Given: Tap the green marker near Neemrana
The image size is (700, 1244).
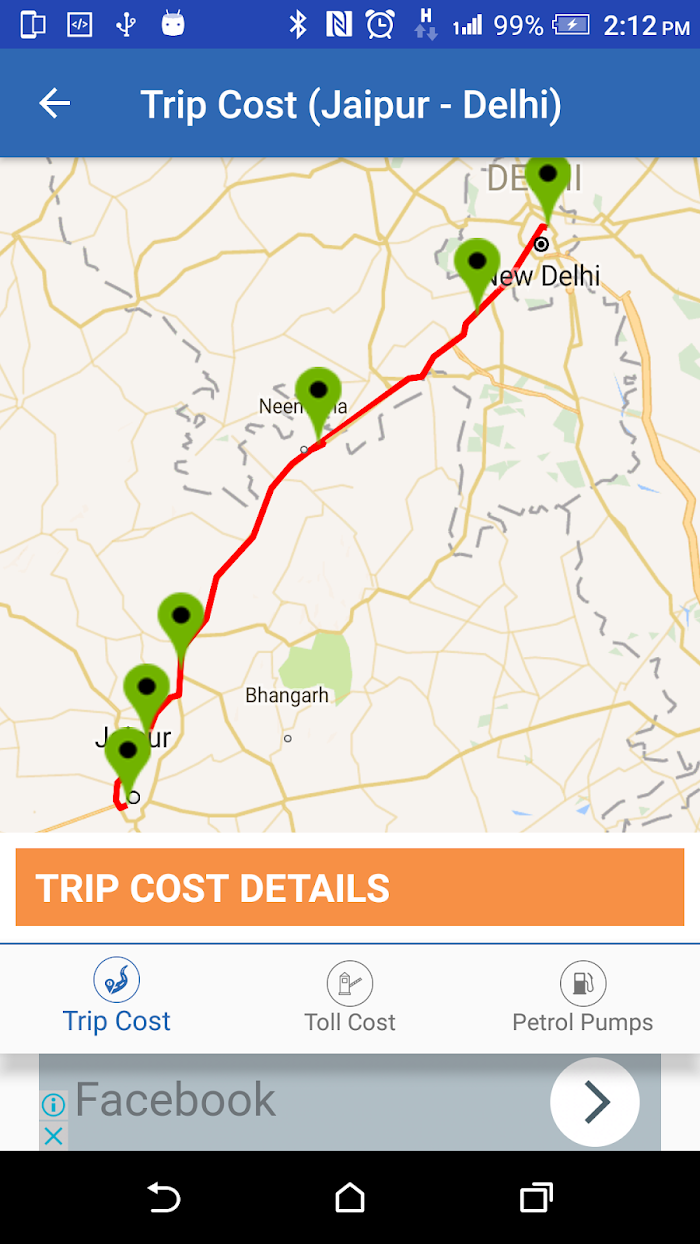Looking at the screenshot, I should click(319, 401).
